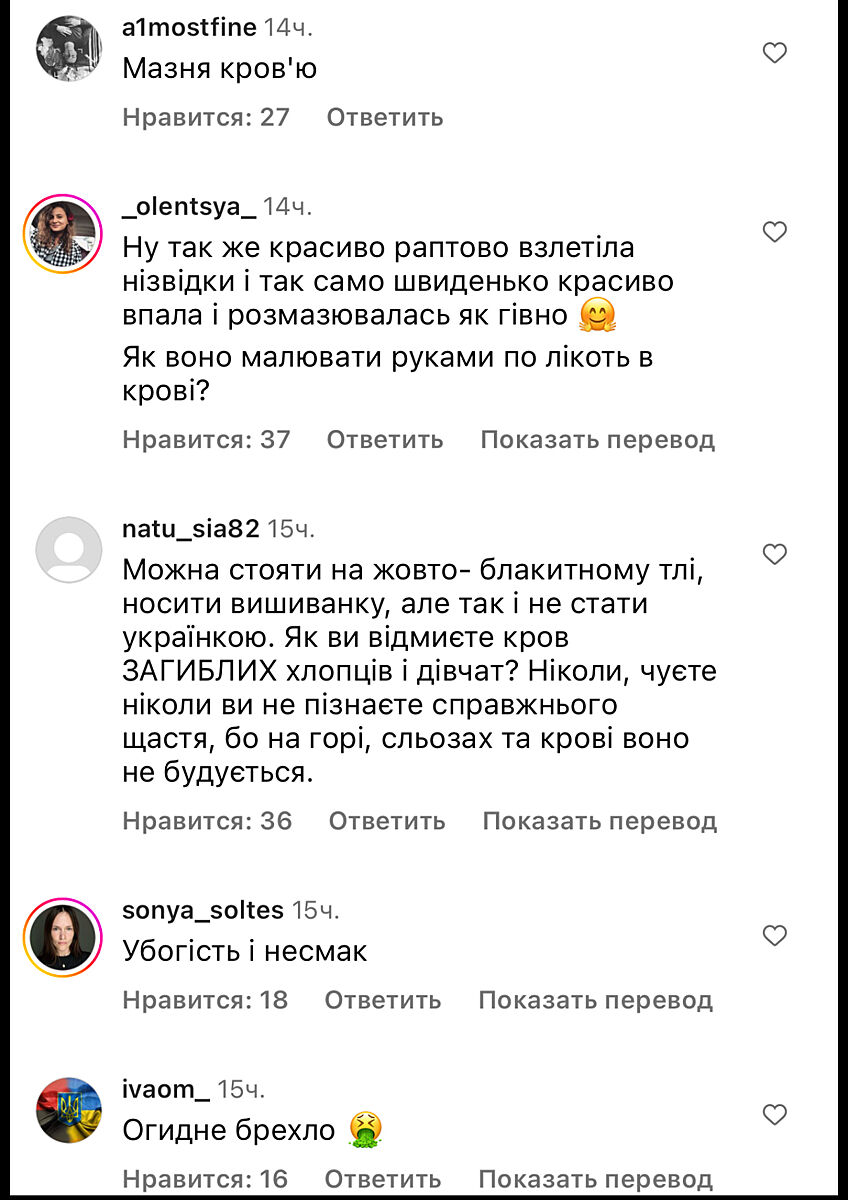Image resolution: width=848 pixels, height=1200 pixels.
Task: Show translation of _olentsya_'s comment
Action: (x=597, y=439)
